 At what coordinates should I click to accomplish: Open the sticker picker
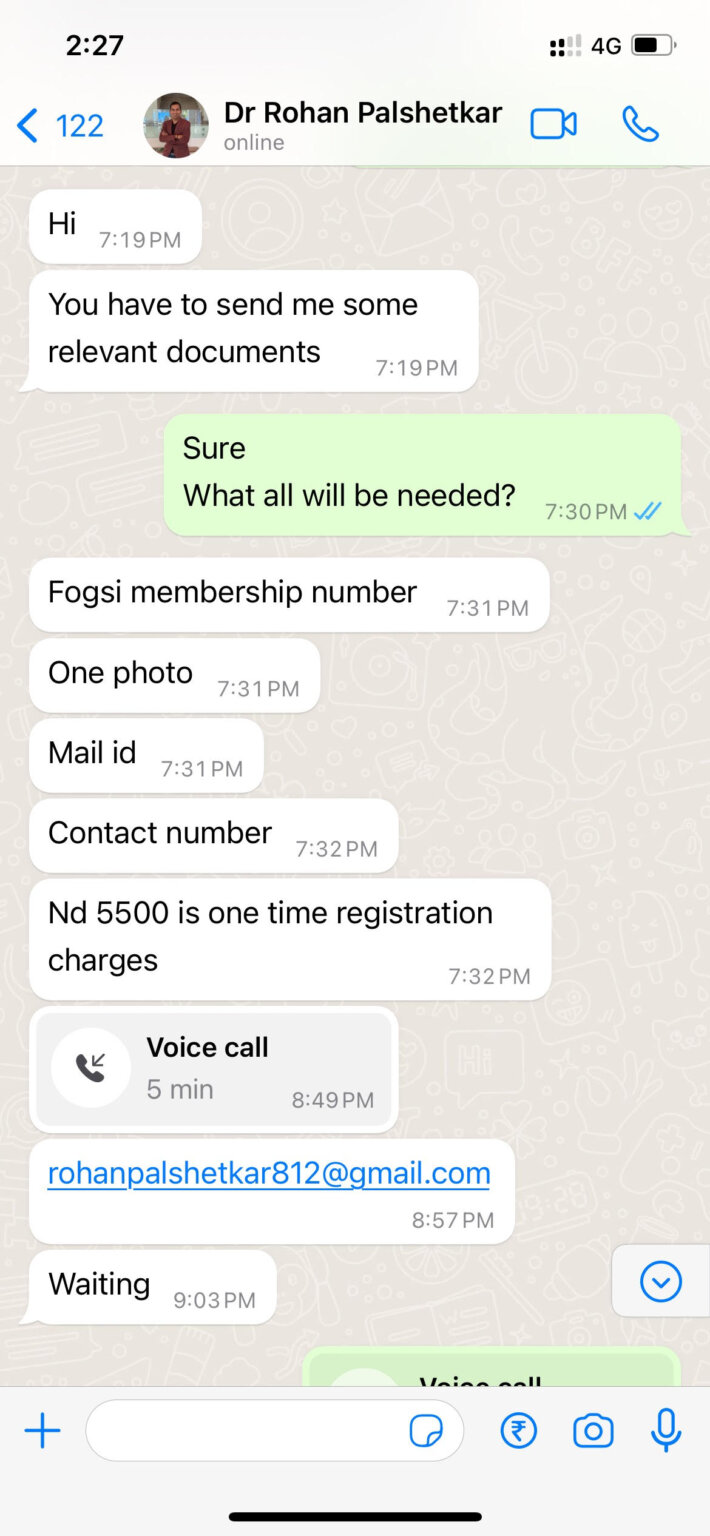pos(427,1432)
